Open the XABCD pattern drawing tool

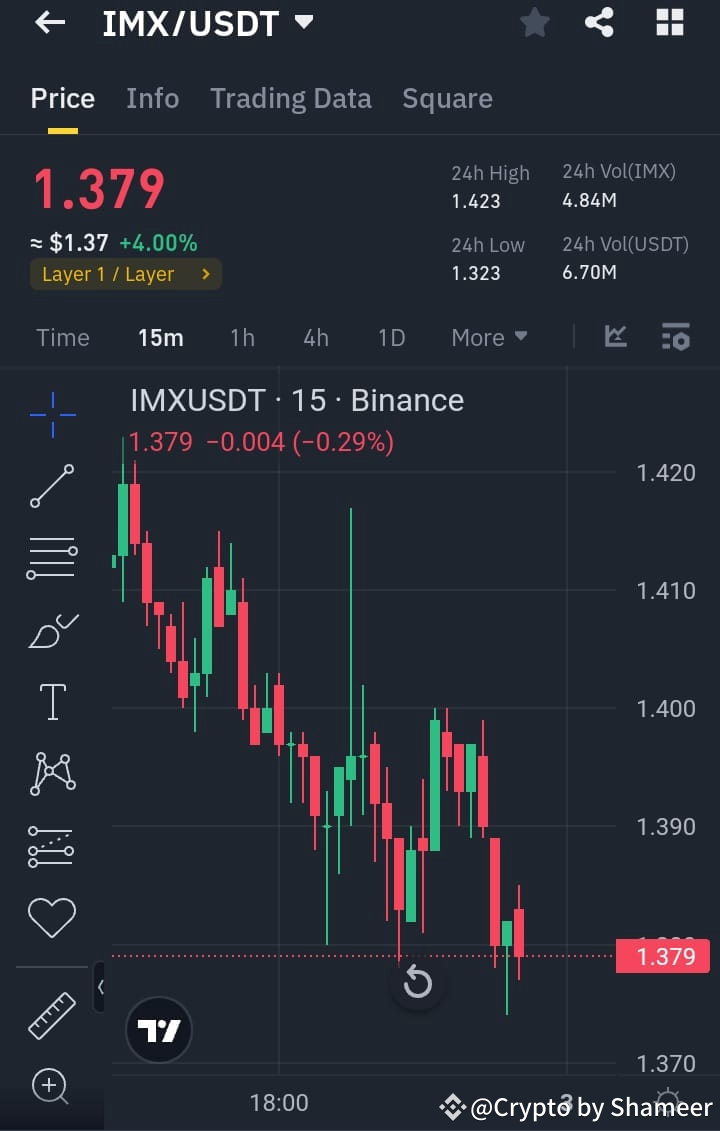[52, 773]
